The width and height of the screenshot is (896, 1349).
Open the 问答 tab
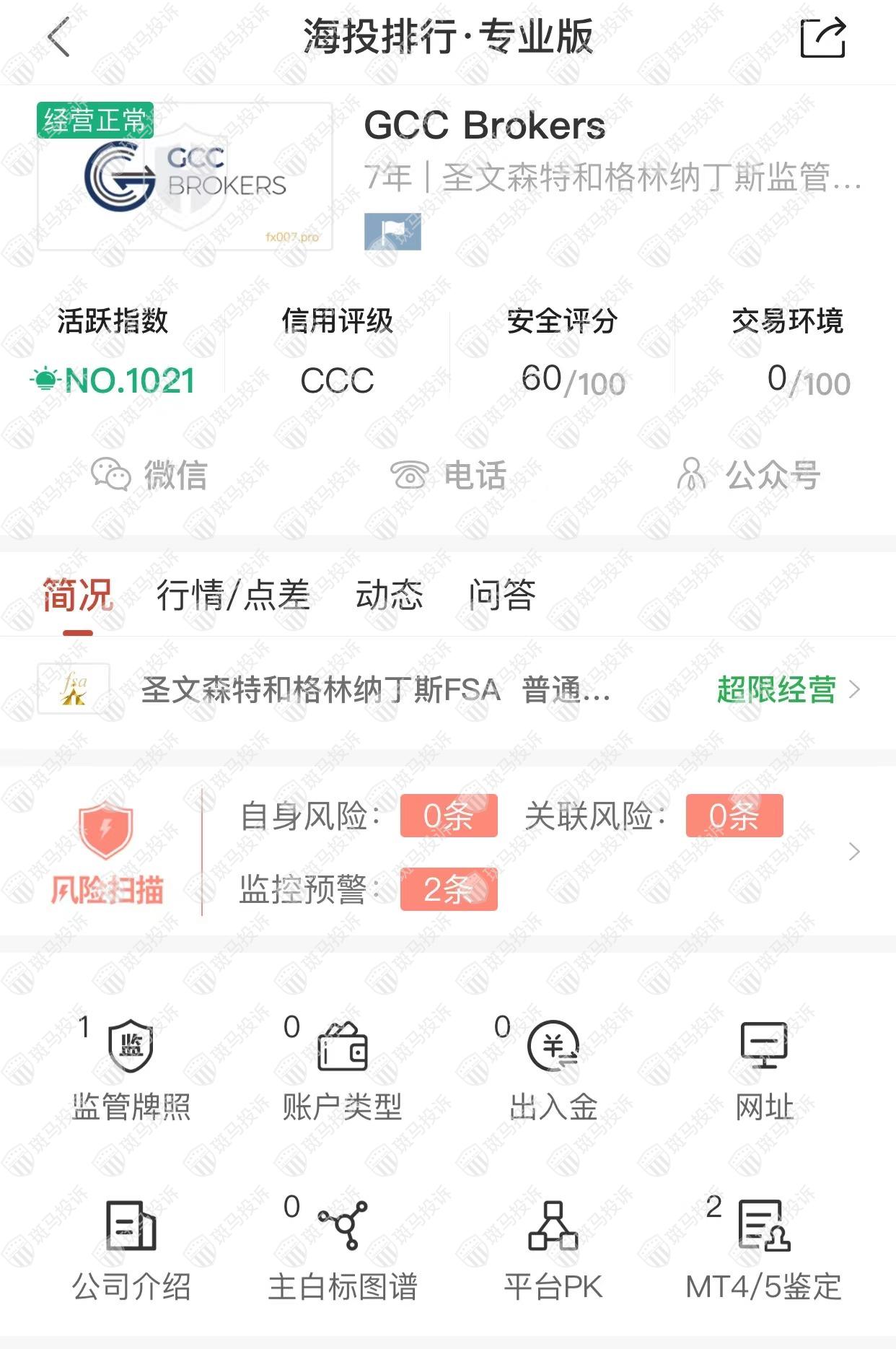click(502, 595)
